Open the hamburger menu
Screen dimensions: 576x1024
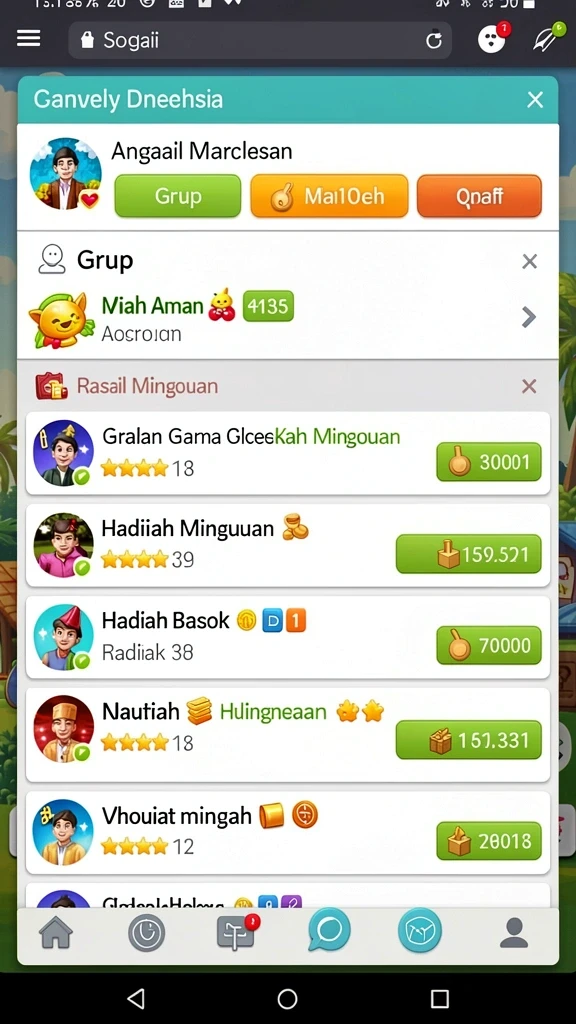tap(28, 39)
